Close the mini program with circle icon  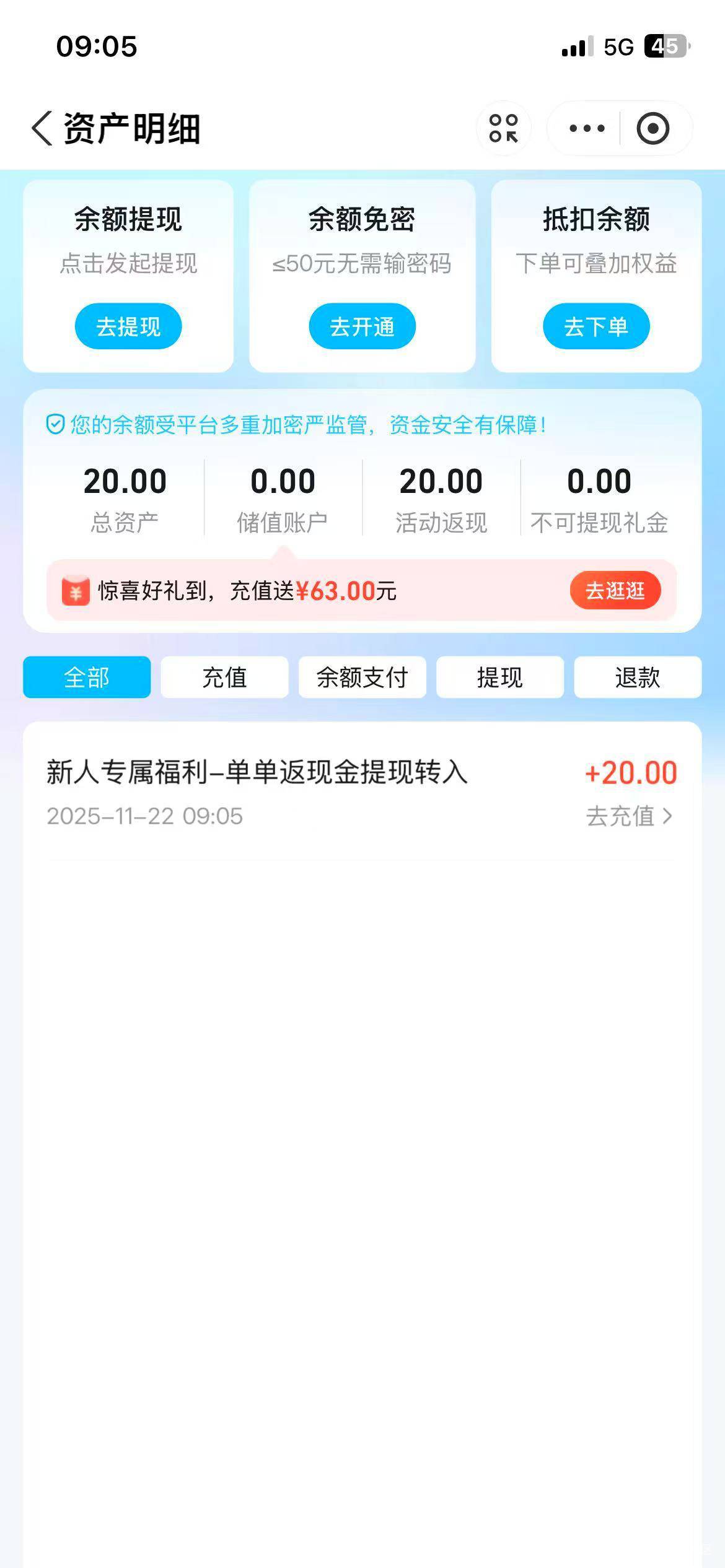pos(653,128)
